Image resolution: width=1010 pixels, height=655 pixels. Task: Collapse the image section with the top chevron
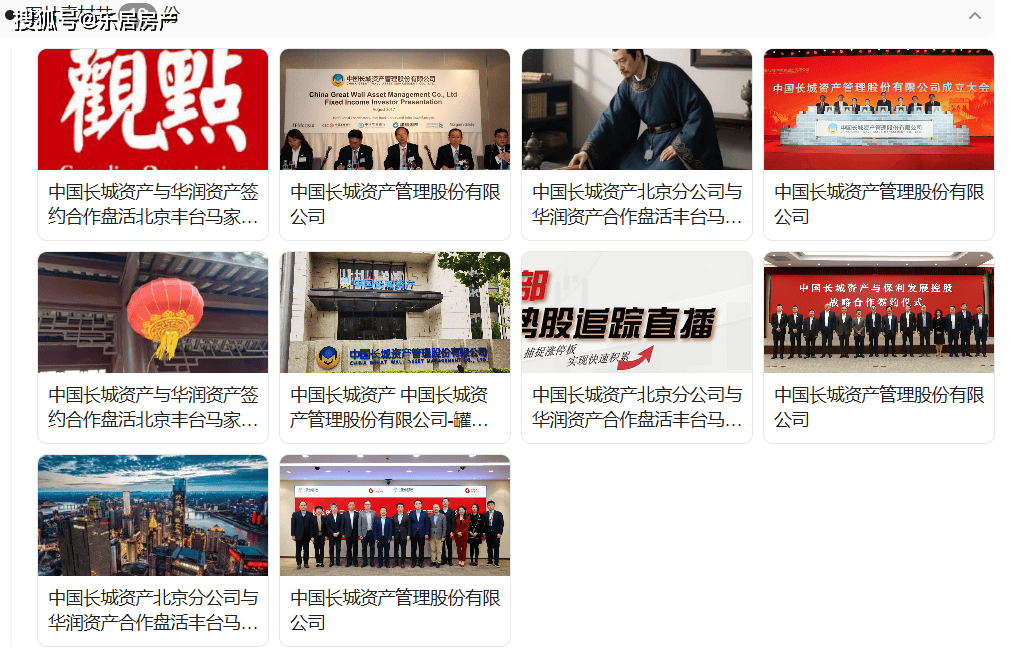[x=975, y=16]
